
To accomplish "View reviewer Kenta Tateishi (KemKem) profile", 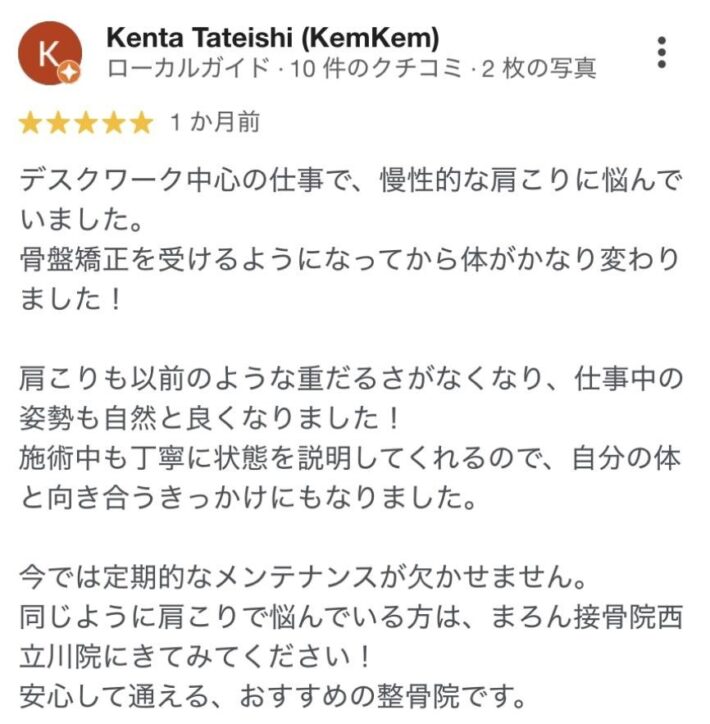I will coord(272,38).
